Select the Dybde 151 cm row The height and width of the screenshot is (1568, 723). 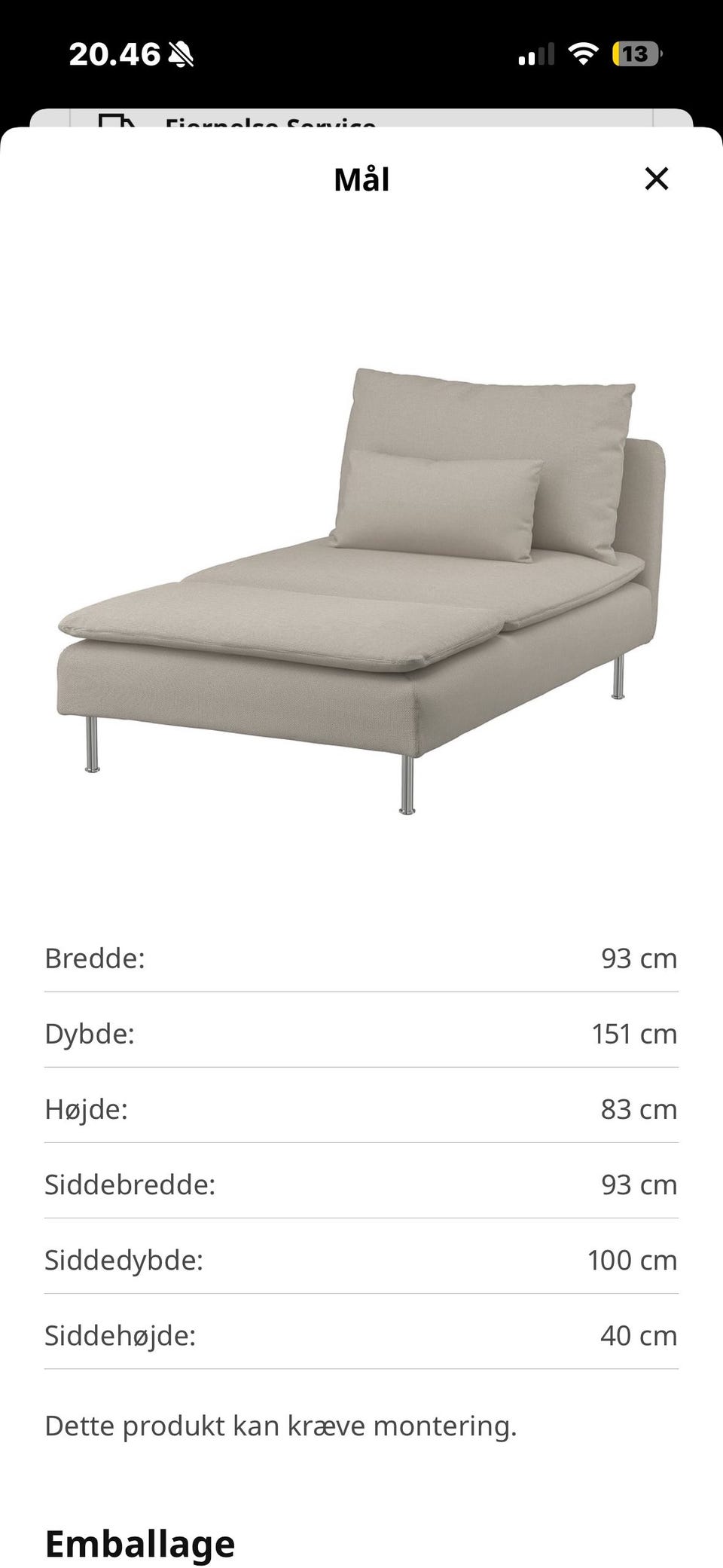click(x=361, y=1034)
